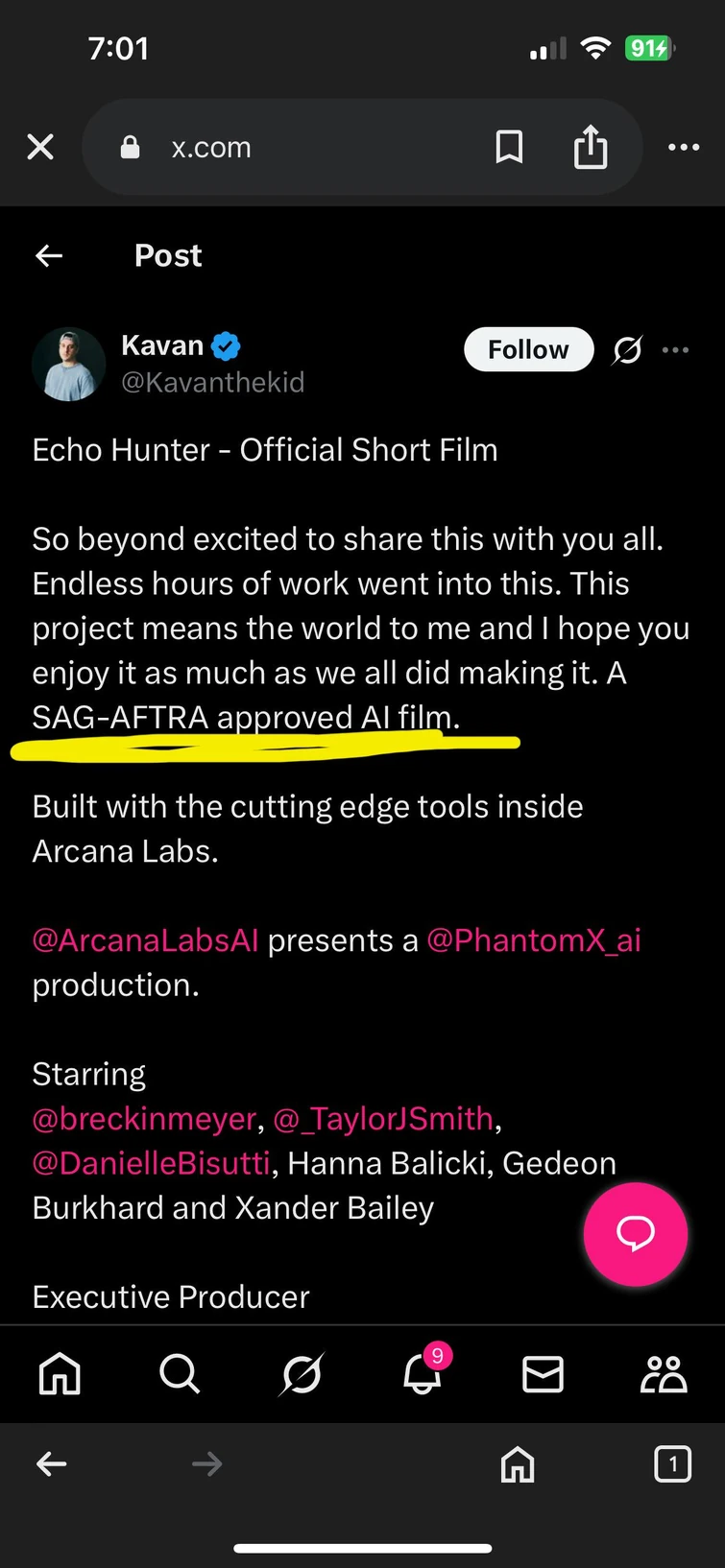This screenshot has width=725, height=1568.
Task: Switch to the Search tab
Action: tap(180, 1374)
